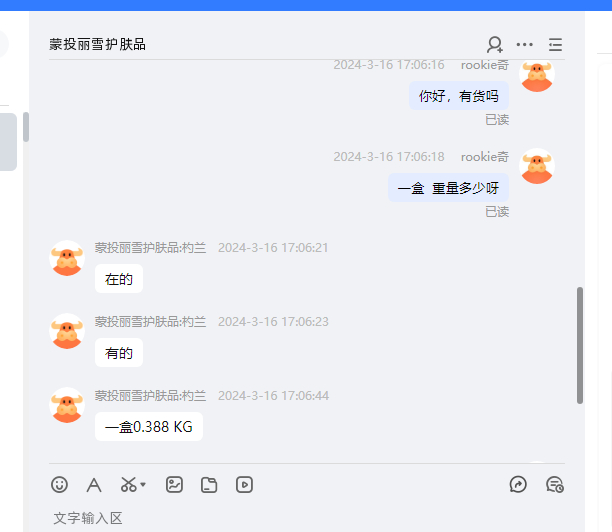612x532 pixels.
Task: Tap the add contact icon in header
Action: pos(494,45)
